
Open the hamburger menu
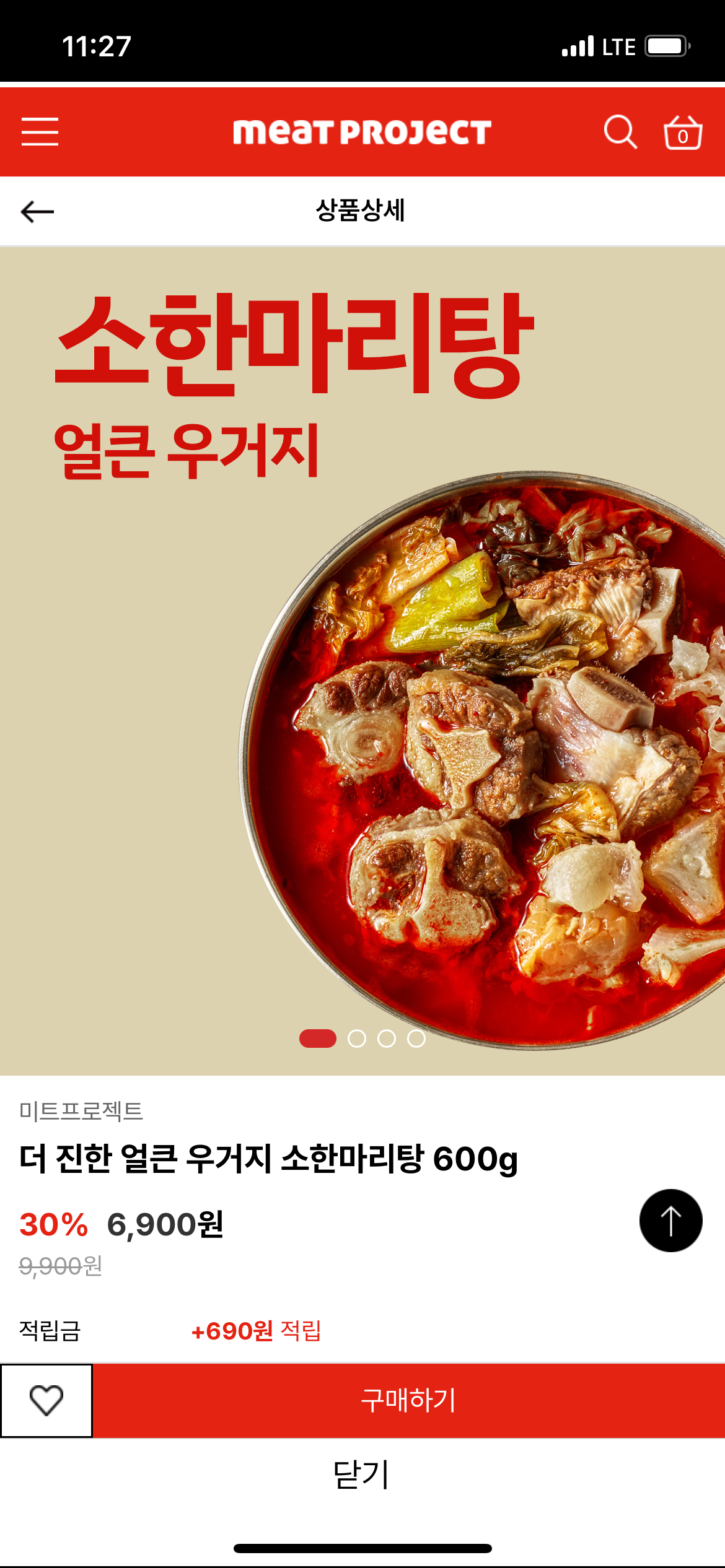40,132
